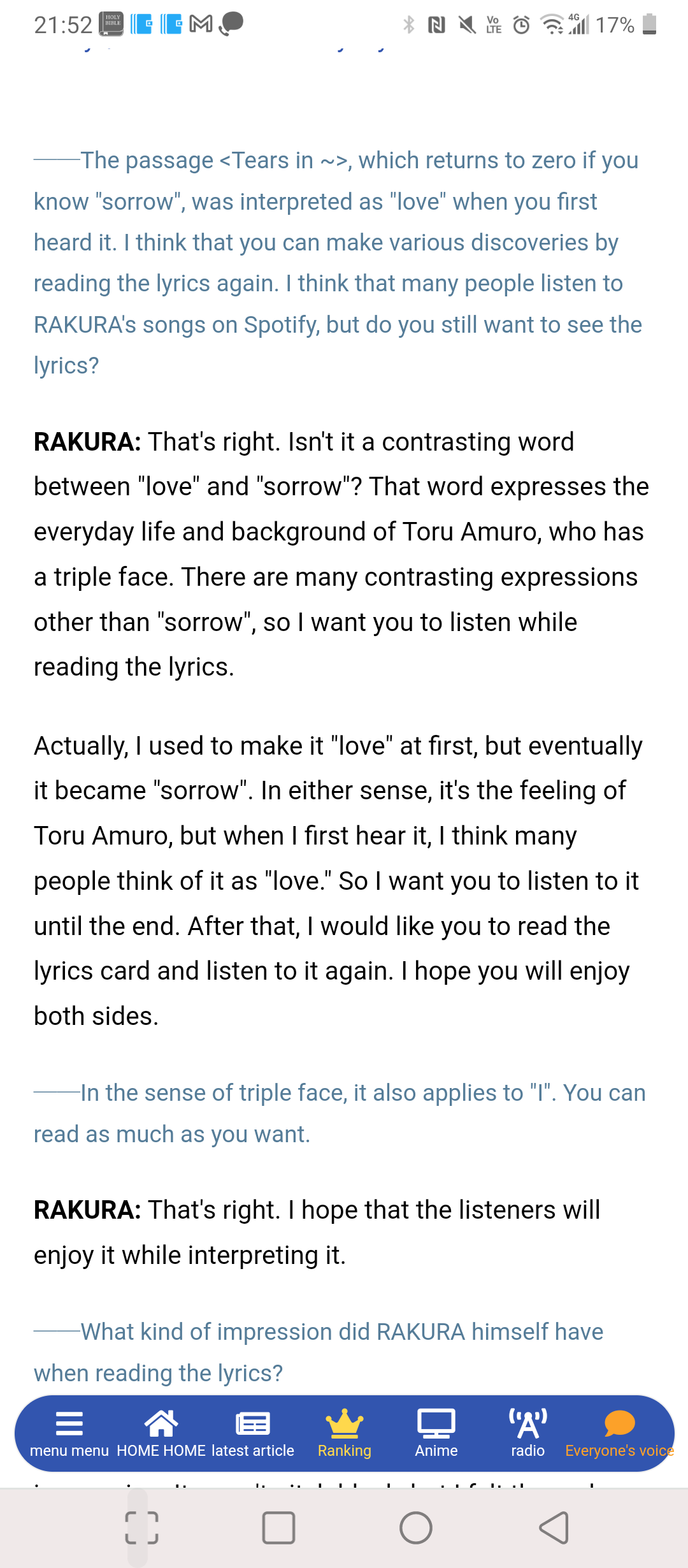Screen dimensions: 688x1568
Task: Open recent apps from the navigation bar
Action: pos(278,1528)
